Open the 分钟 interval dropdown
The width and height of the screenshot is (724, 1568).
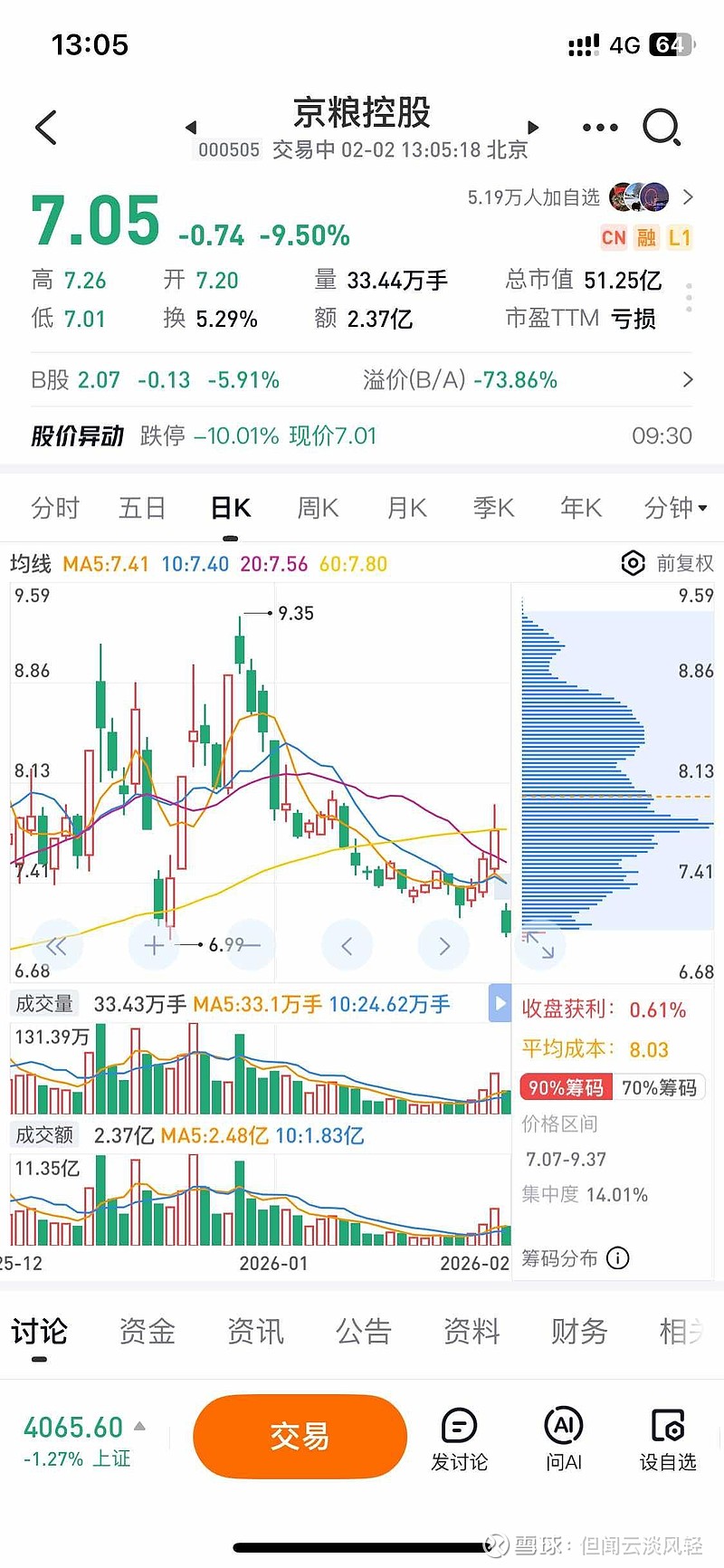click(675, 508)
